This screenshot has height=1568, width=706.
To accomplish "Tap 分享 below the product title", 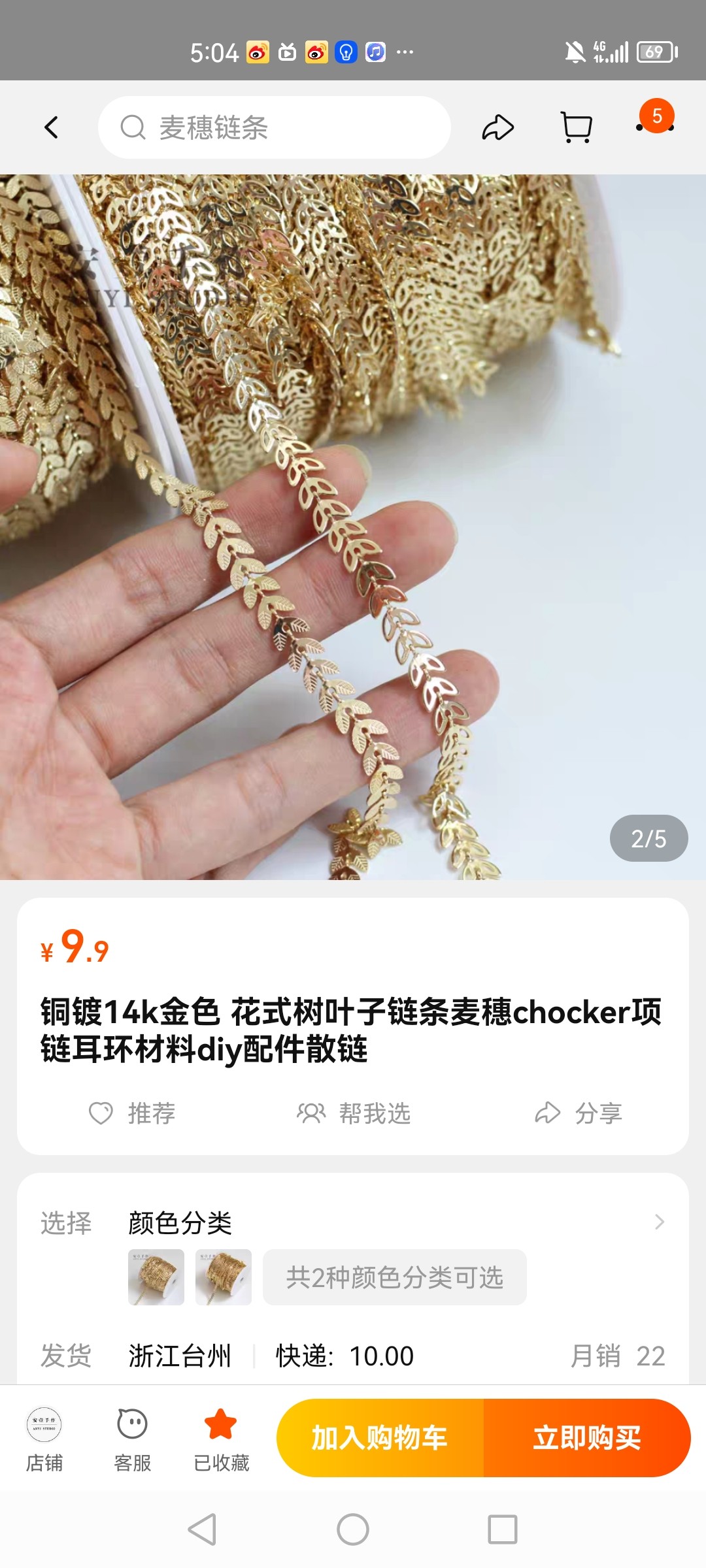I will pos(579,1113).
